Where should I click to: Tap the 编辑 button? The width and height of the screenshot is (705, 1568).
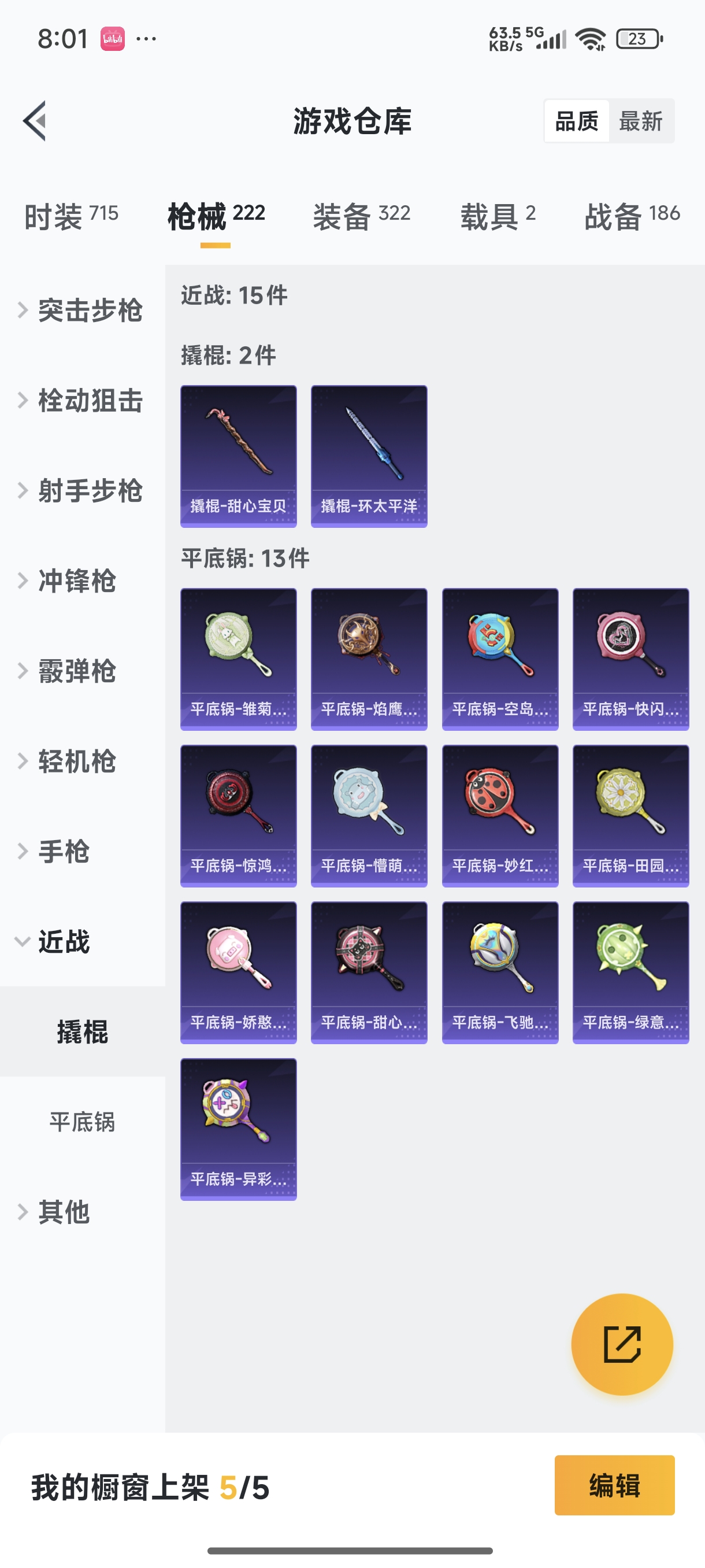click(x=614, y=1485)
